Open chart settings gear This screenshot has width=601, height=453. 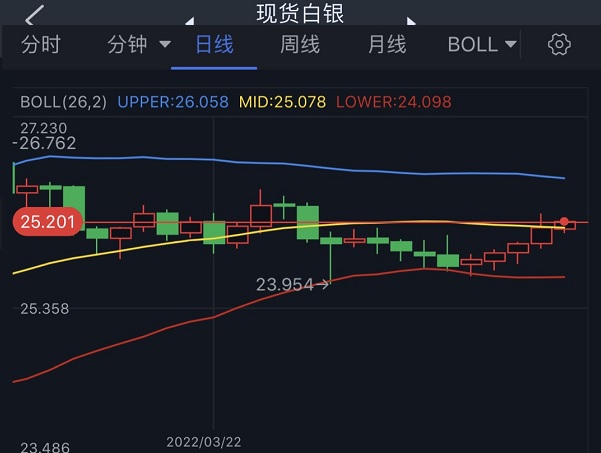pyautogui.click(x=559, y=44)
